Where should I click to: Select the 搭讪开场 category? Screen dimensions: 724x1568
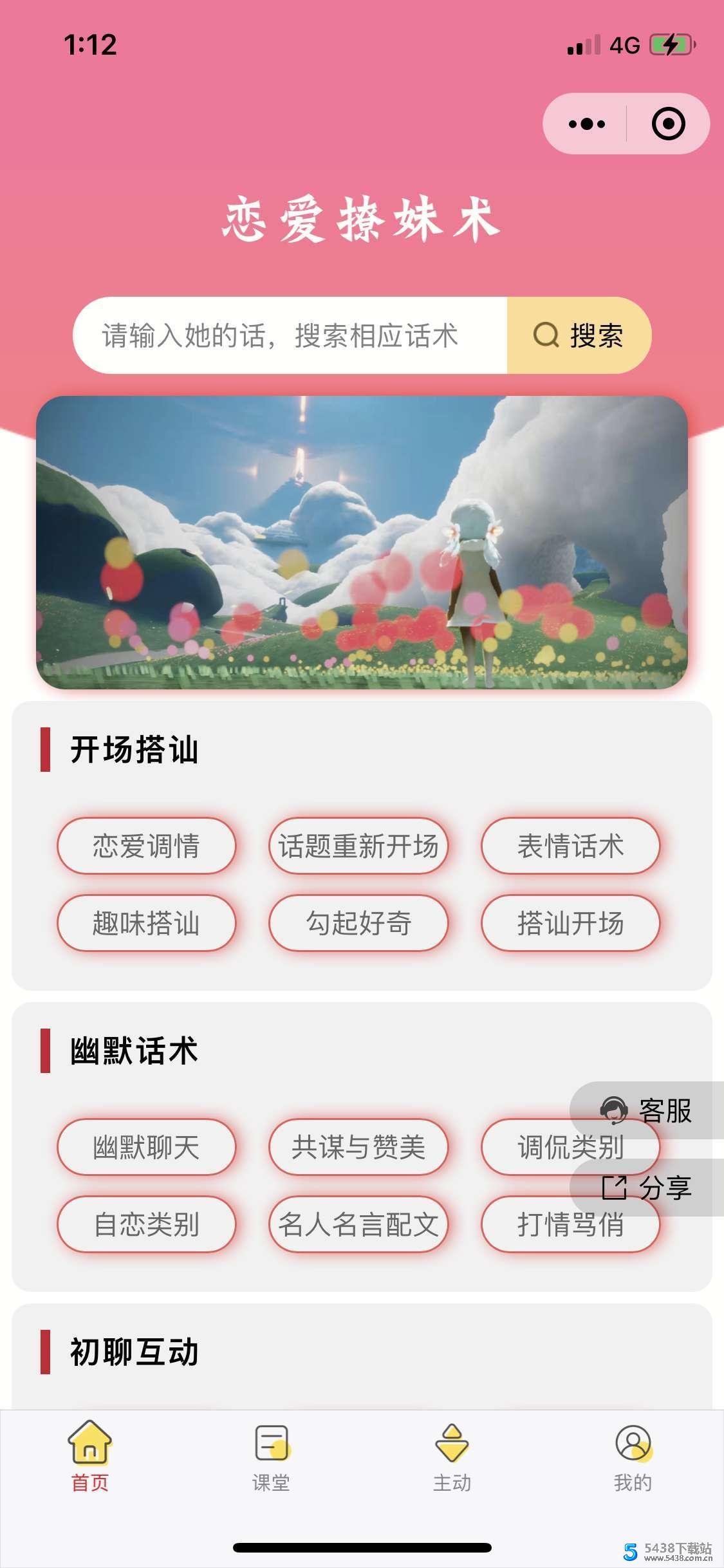(571, 924)
